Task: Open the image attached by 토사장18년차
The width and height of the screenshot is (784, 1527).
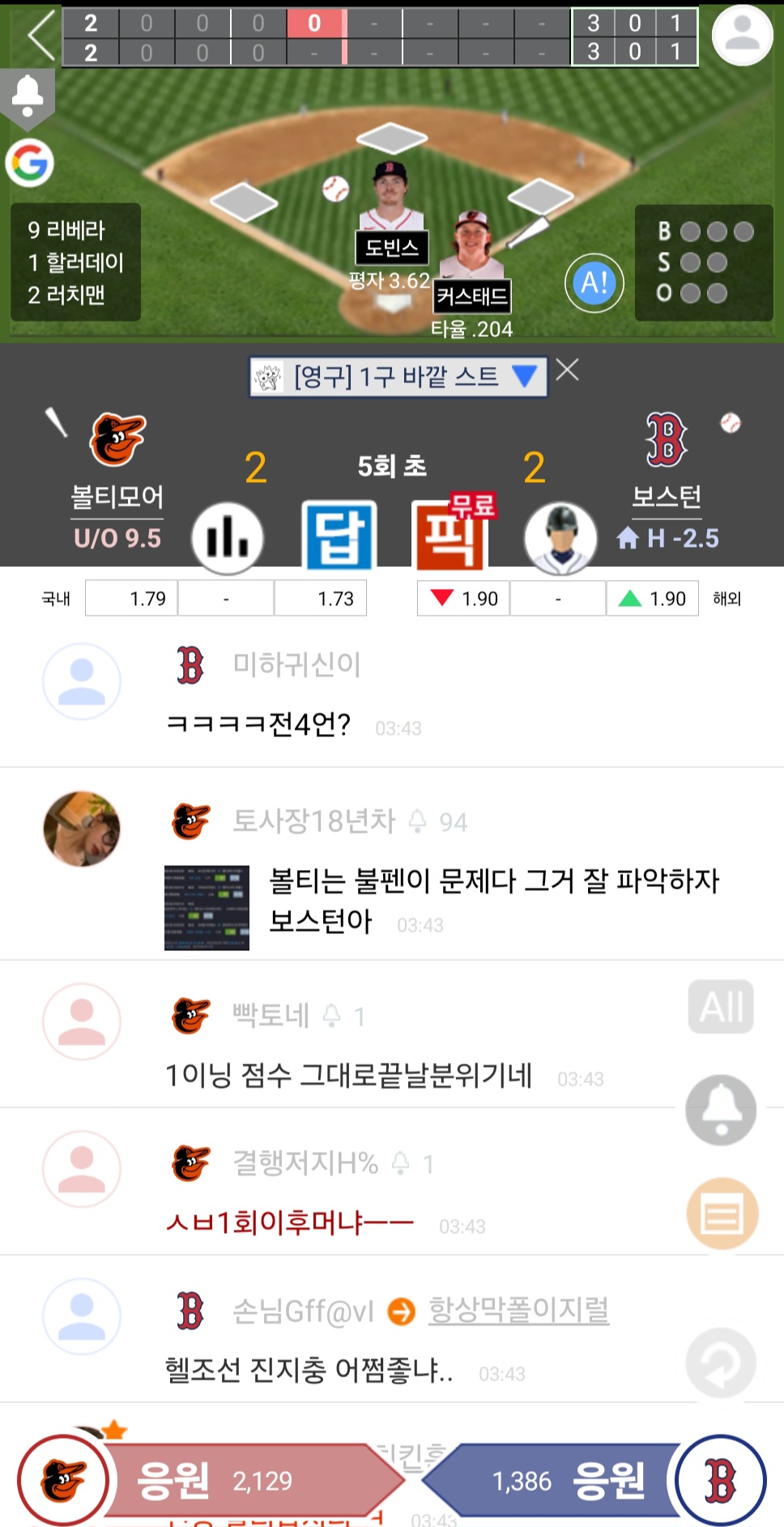Action: (207, 907)
